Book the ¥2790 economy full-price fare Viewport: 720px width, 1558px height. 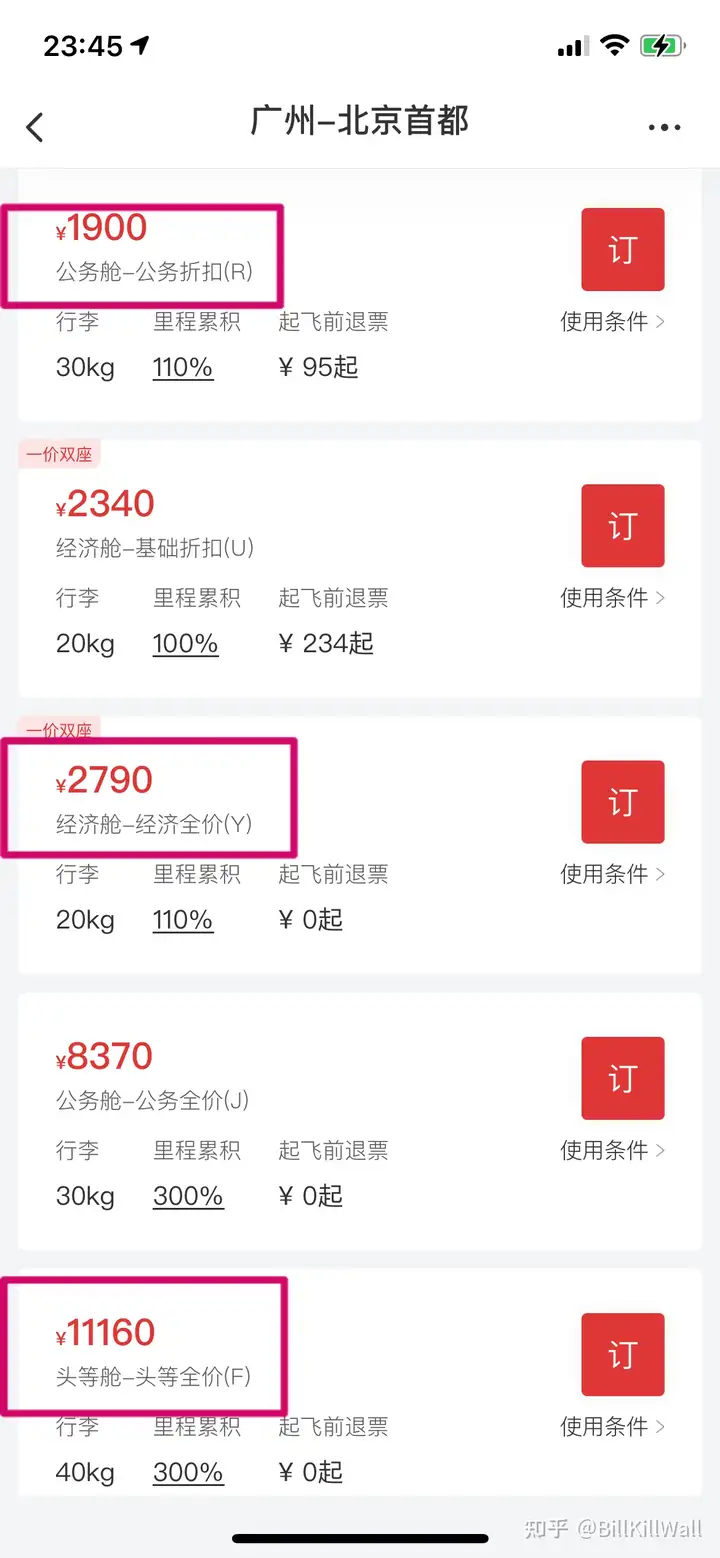coord(623,802)
